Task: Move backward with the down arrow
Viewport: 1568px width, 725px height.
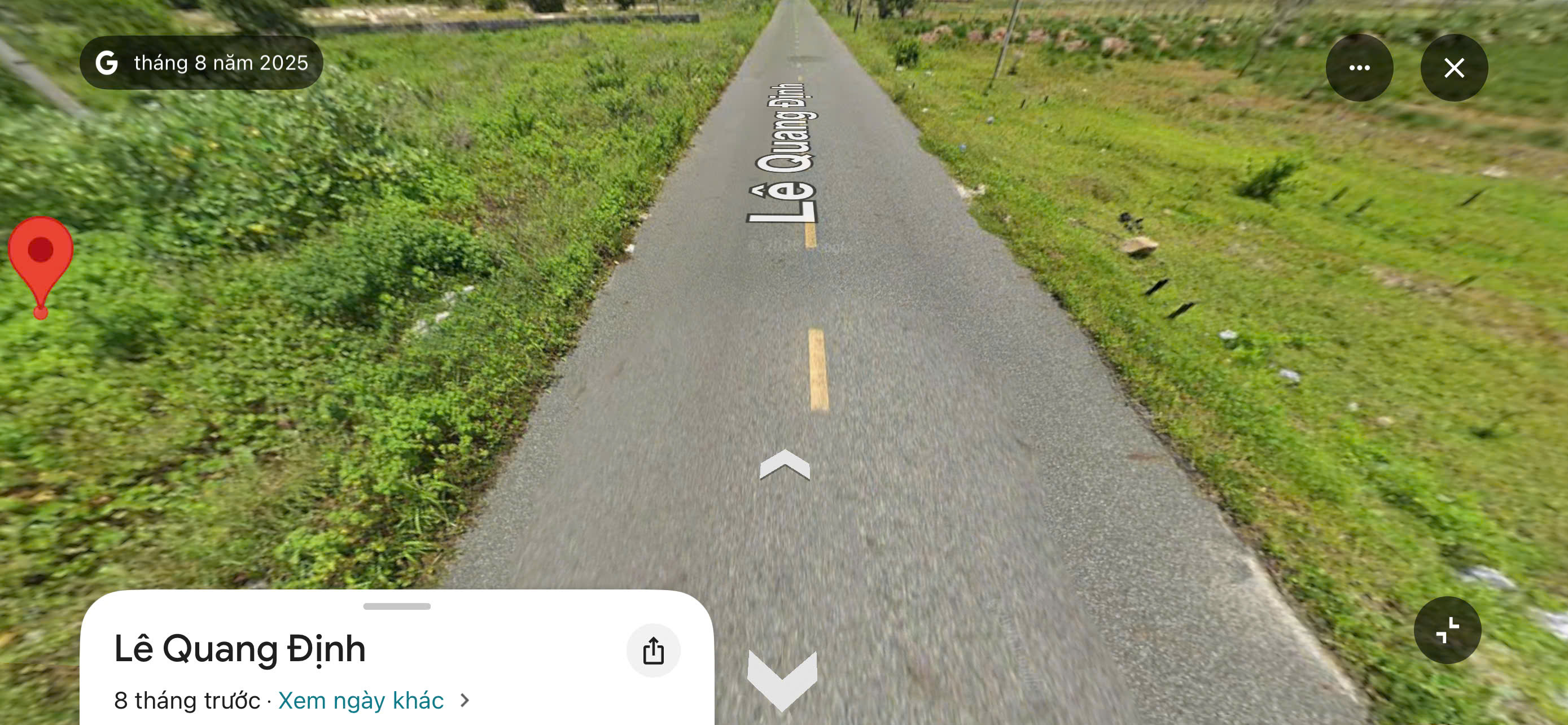Action: point(782,679)
